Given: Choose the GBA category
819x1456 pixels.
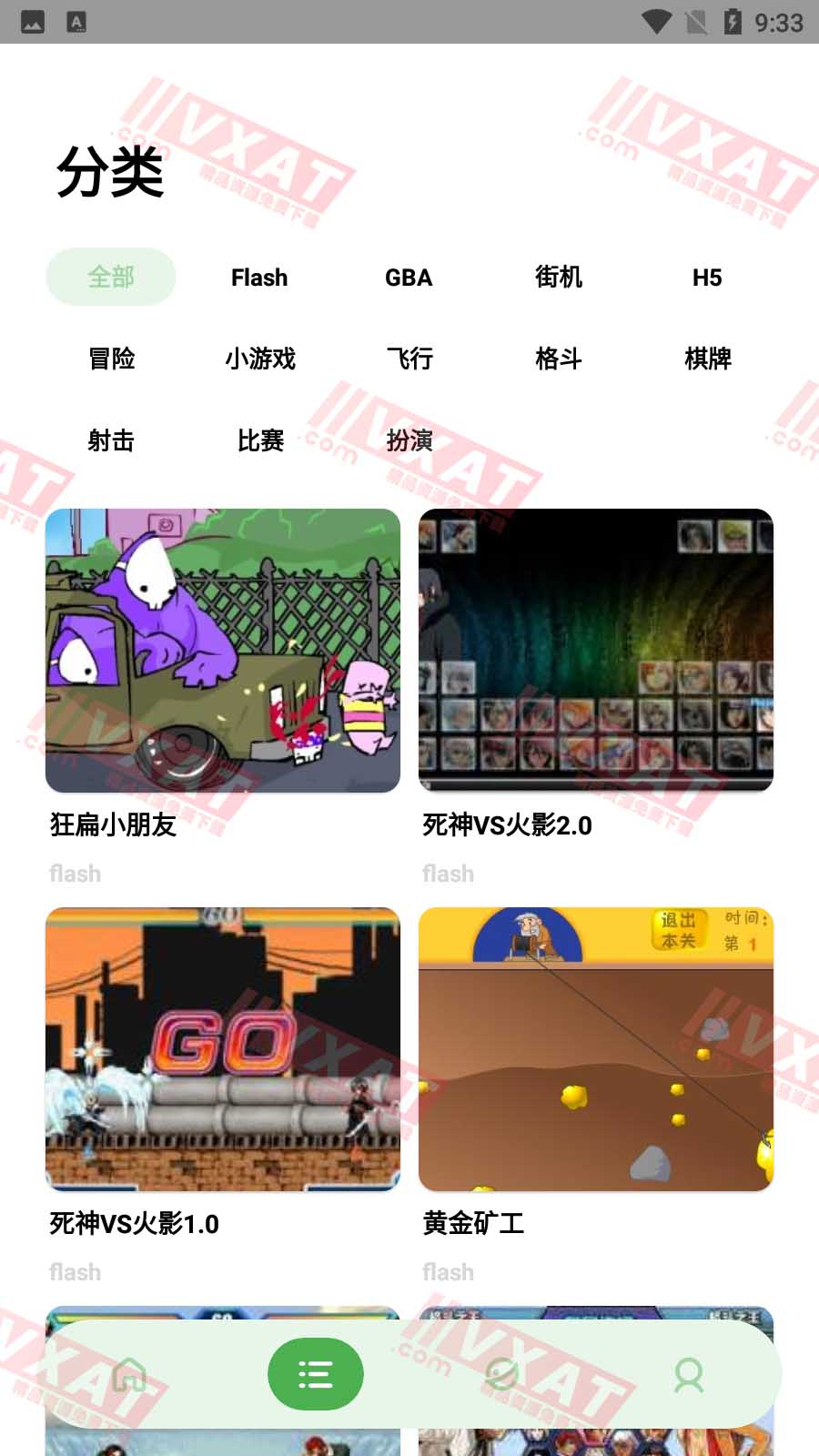Looking at the screenshot, I should tap(409, 277).
